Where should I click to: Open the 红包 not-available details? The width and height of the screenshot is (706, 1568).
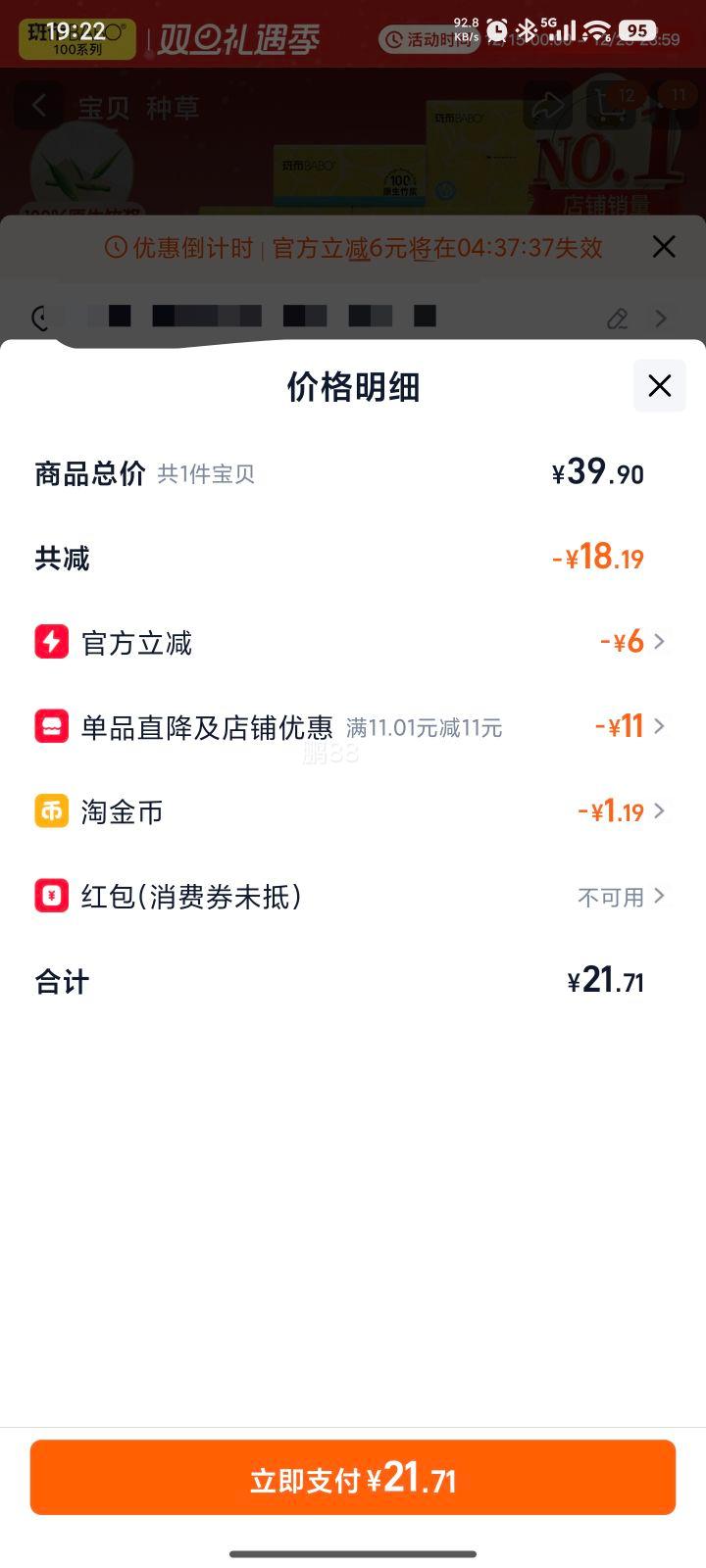(x=659, y=896)
